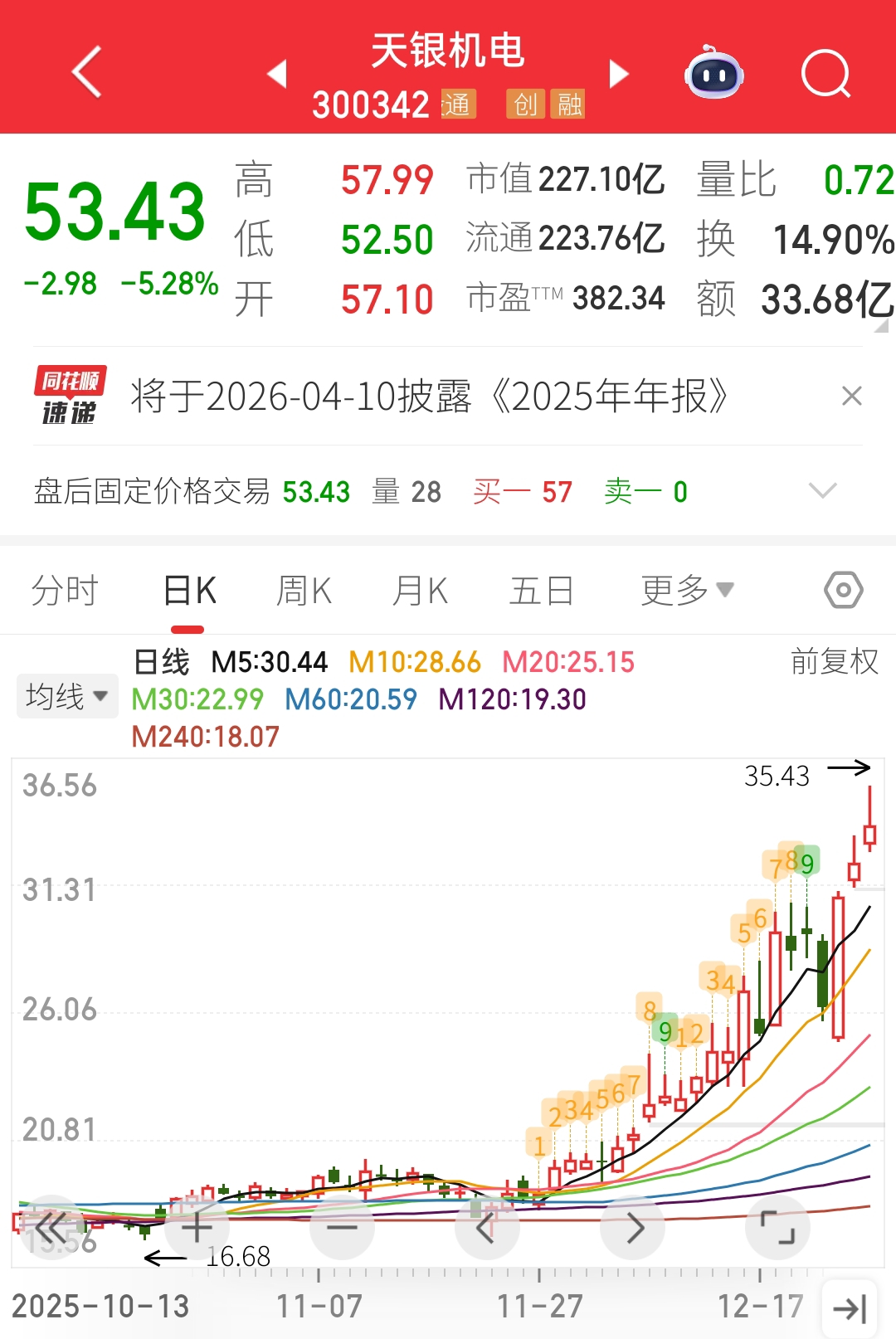Switch to the 月K chart tab
The width and height of the screenshot is (896, 1339).
click(x=420, y=592)
